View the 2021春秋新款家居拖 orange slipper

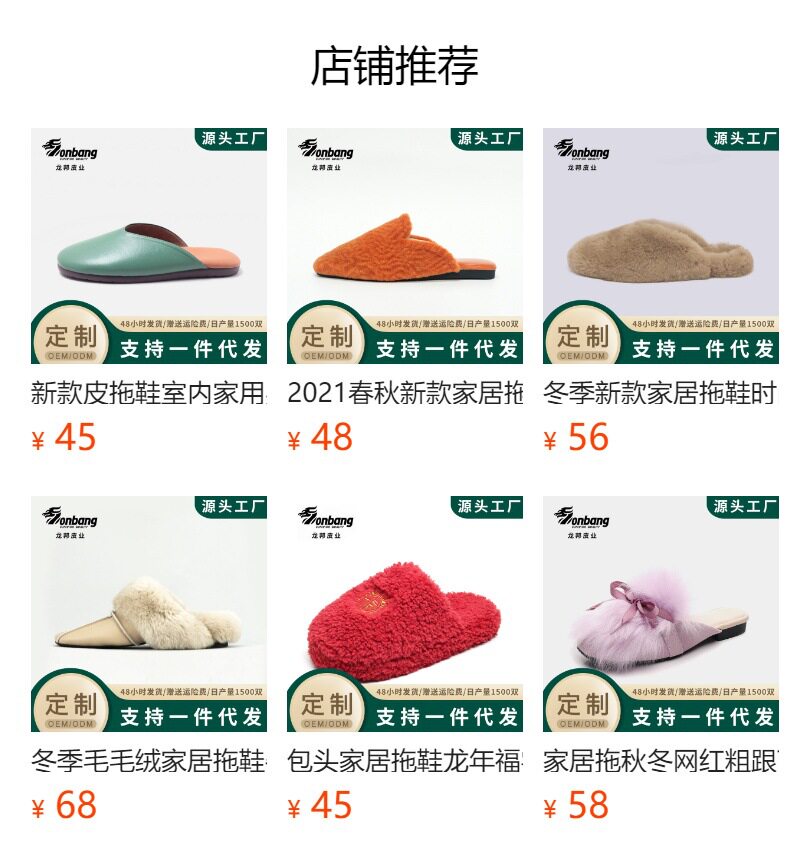coord(405,246)
